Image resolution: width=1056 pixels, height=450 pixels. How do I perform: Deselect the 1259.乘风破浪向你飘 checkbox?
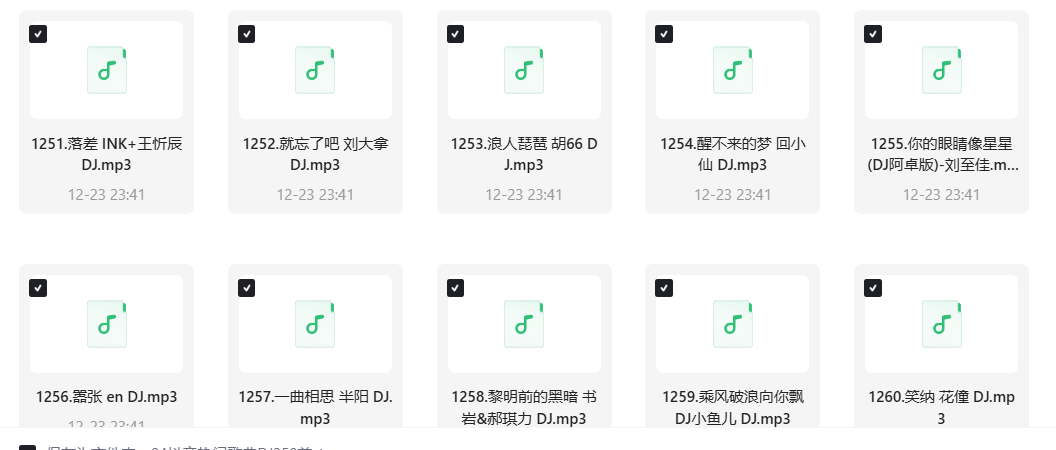point(664,288)
